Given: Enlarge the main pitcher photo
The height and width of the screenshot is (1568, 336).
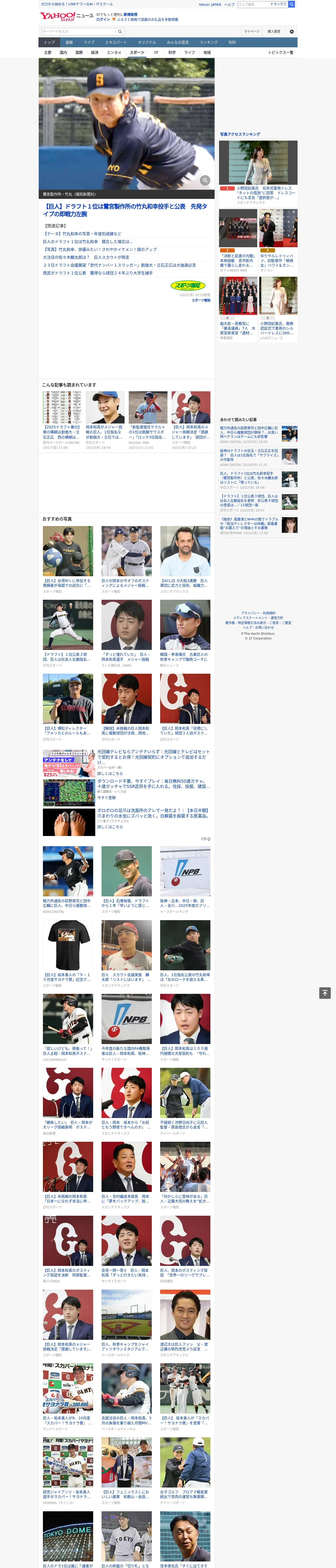Looking at the screenshot, I should pyautogui.click(x=205, y=180).
